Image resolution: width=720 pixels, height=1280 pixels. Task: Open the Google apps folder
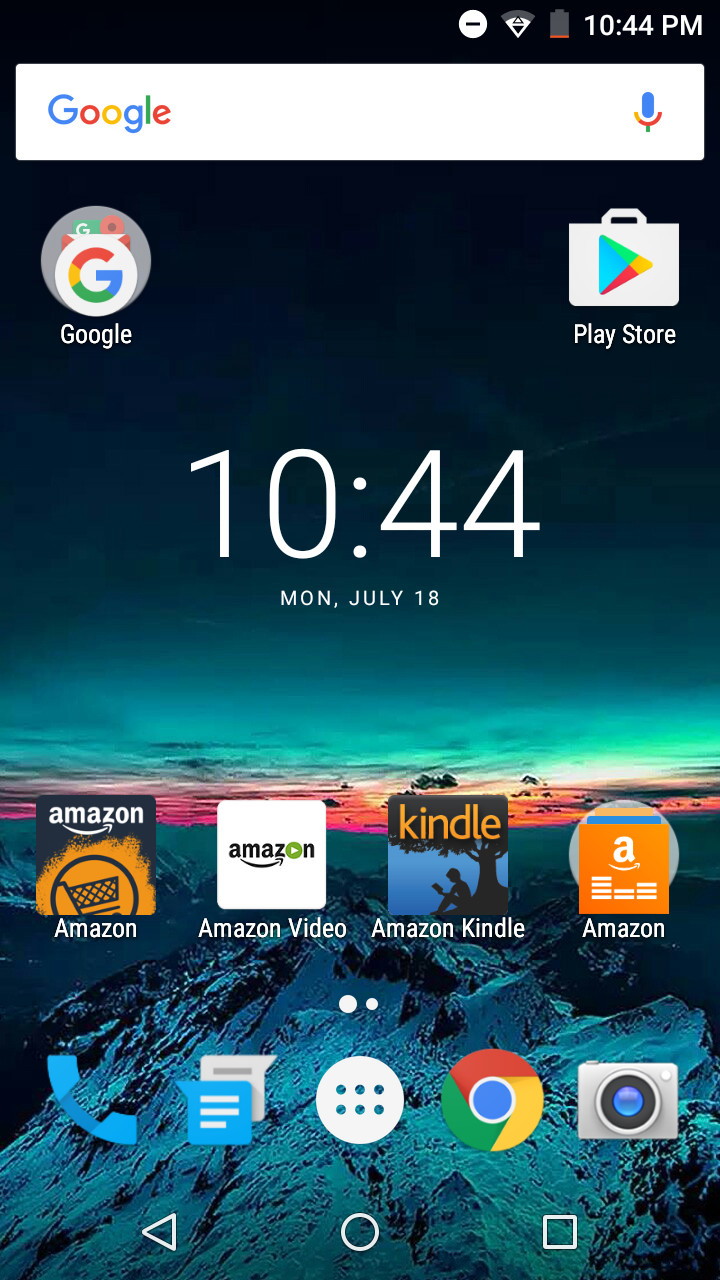point(96,262)
